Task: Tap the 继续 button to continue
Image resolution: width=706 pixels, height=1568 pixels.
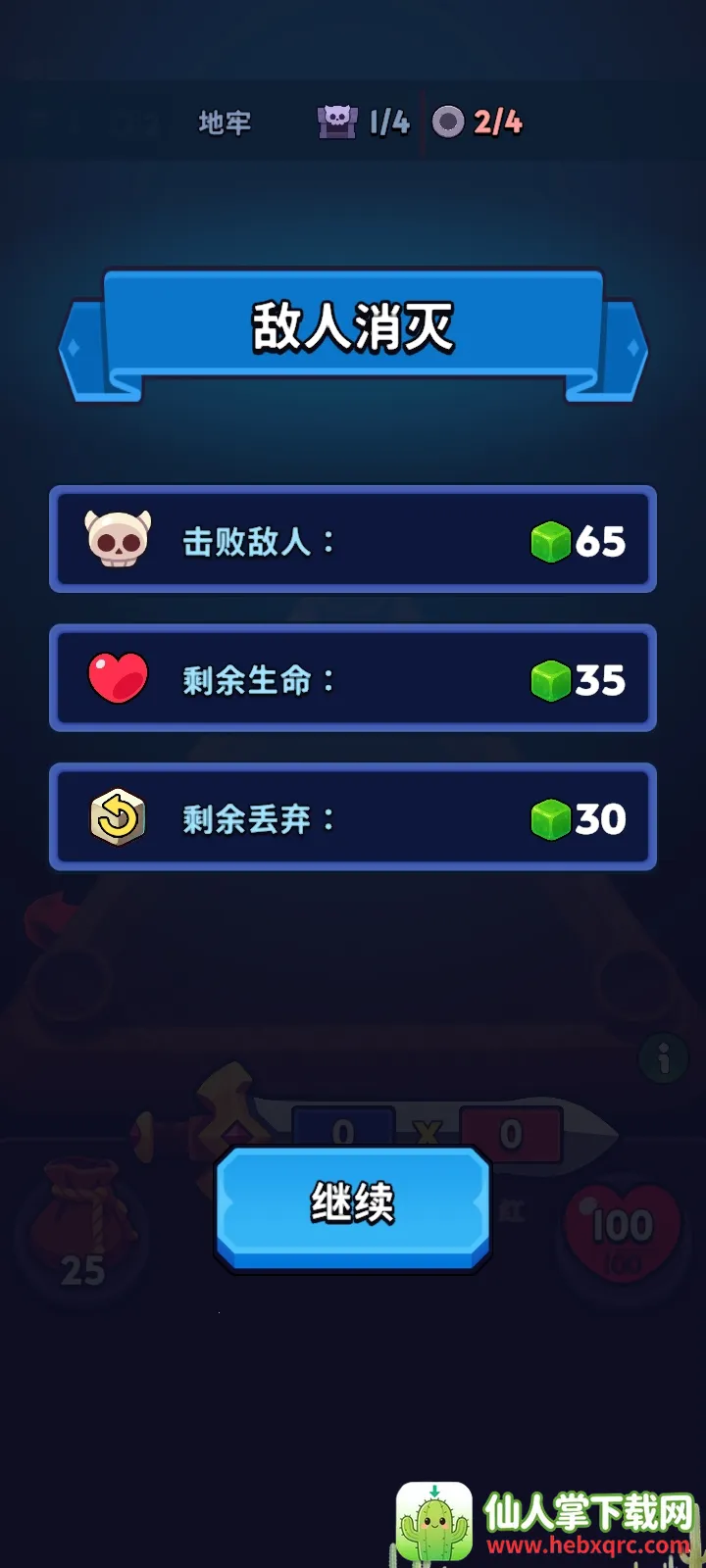Action: 352,1205
